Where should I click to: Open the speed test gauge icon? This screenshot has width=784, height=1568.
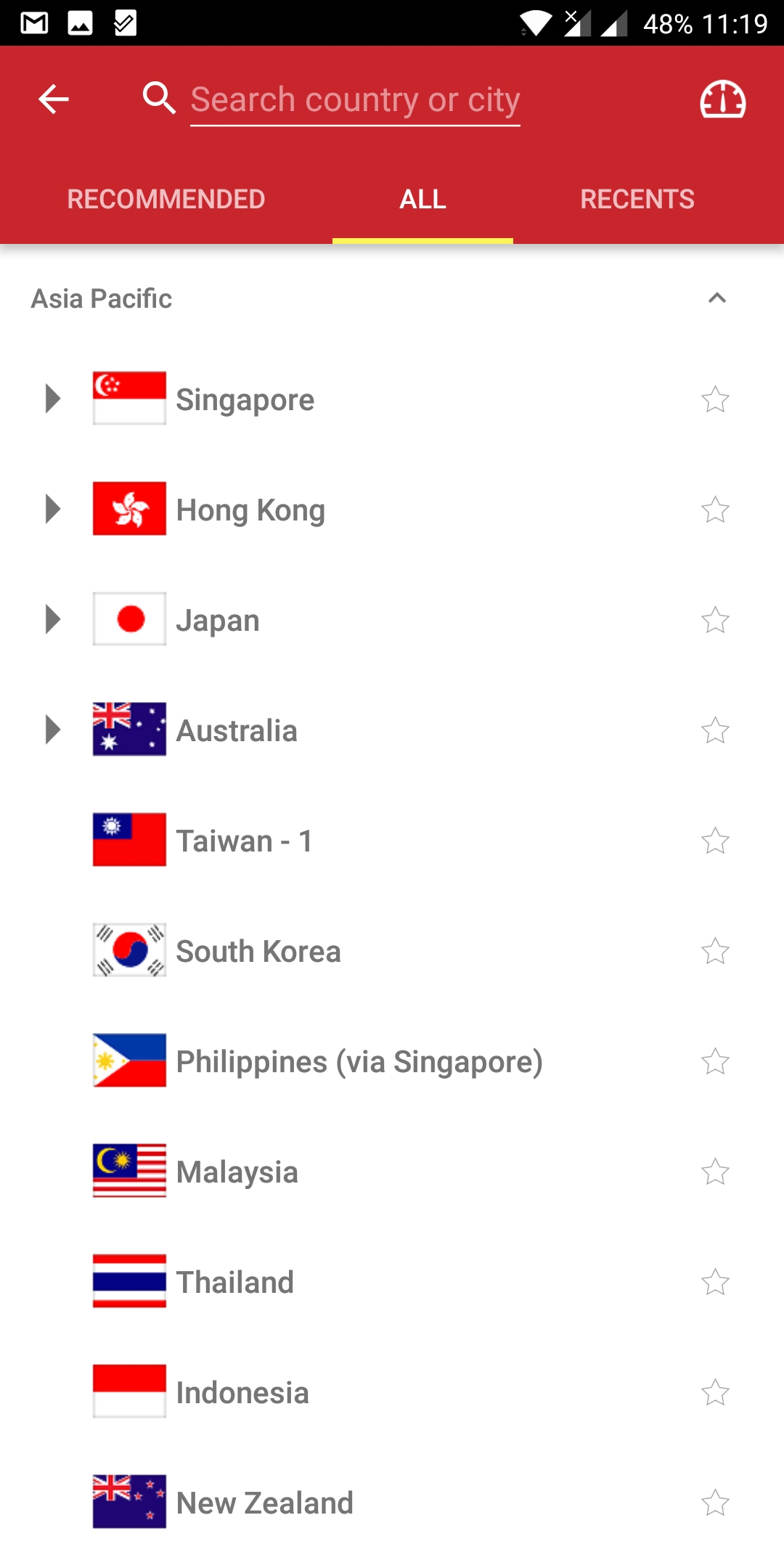pyautogui.click(x=722, y=99)
